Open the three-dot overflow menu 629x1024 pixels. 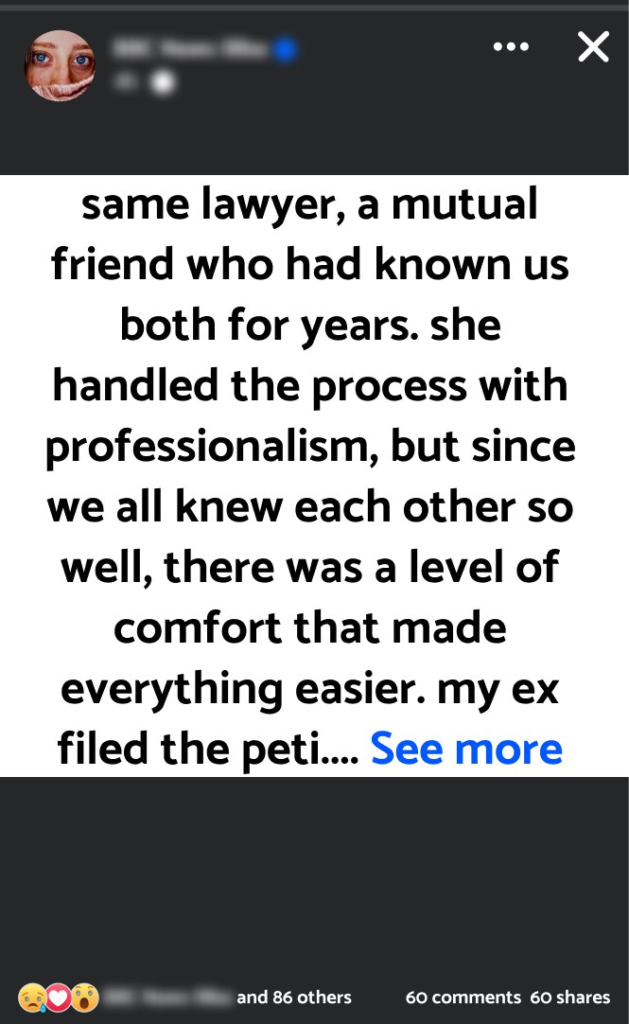[511, 46]
